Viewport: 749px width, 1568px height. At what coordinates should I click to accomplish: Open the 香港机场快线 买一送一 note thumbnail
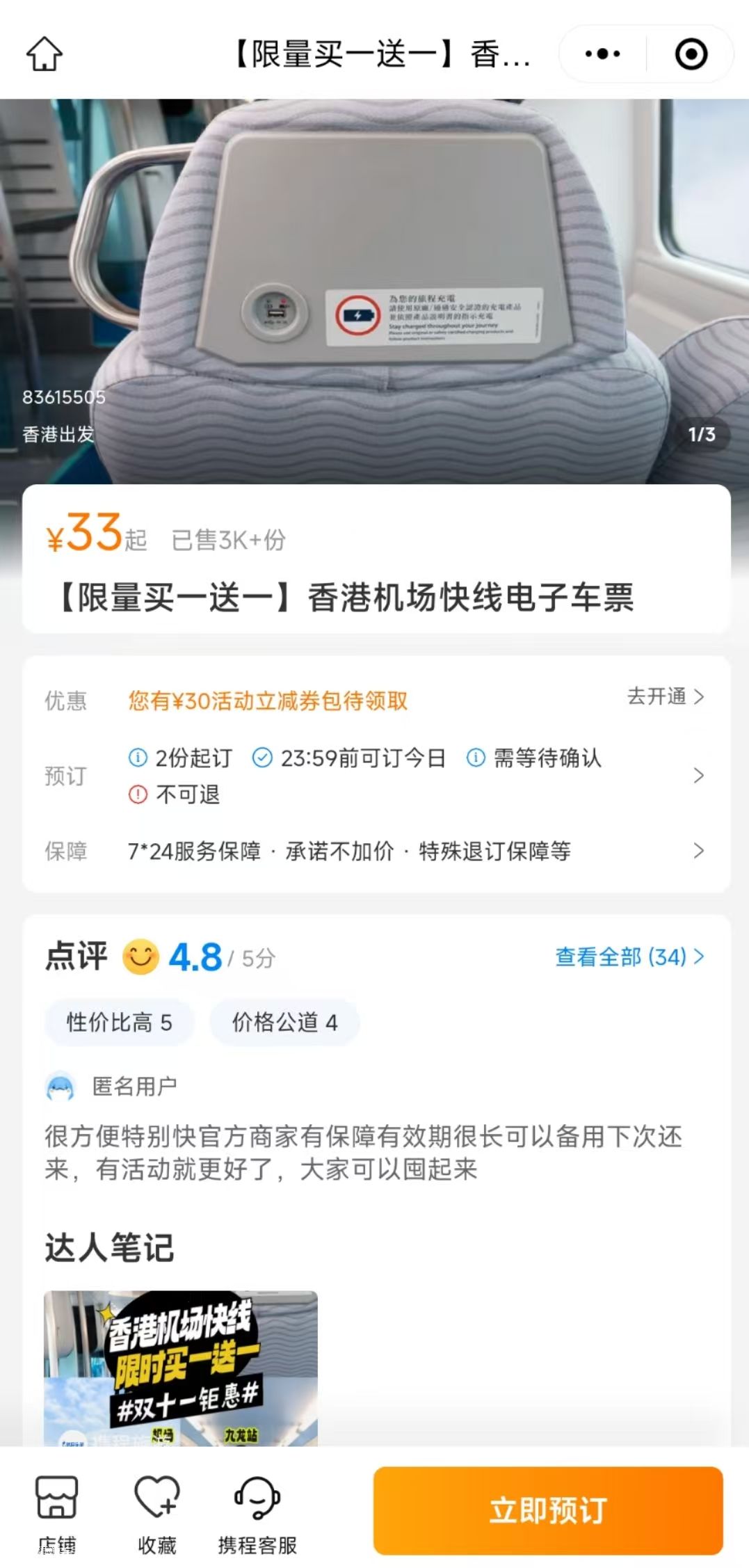pos(181,1366)
